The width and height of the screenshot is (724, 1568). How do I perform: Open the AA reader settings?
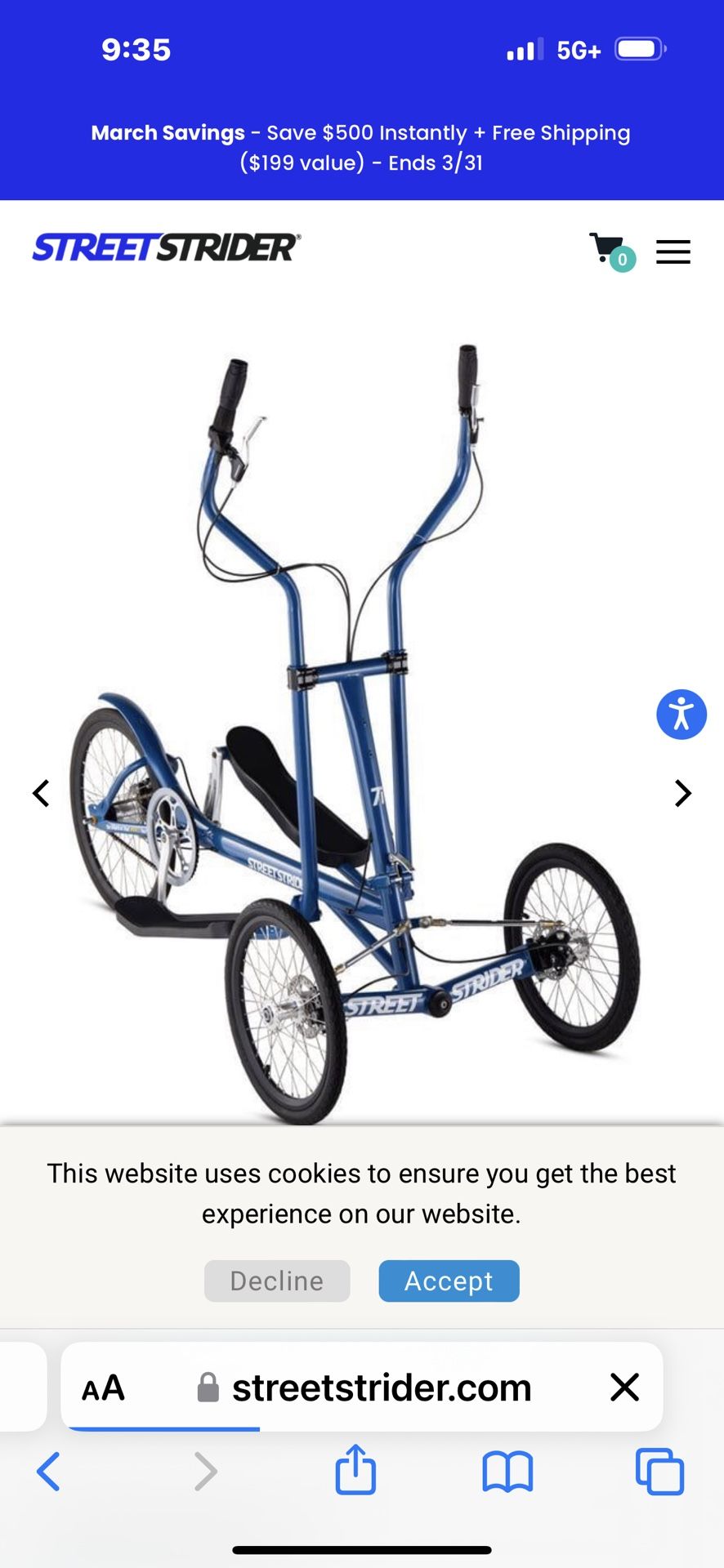104,1388
